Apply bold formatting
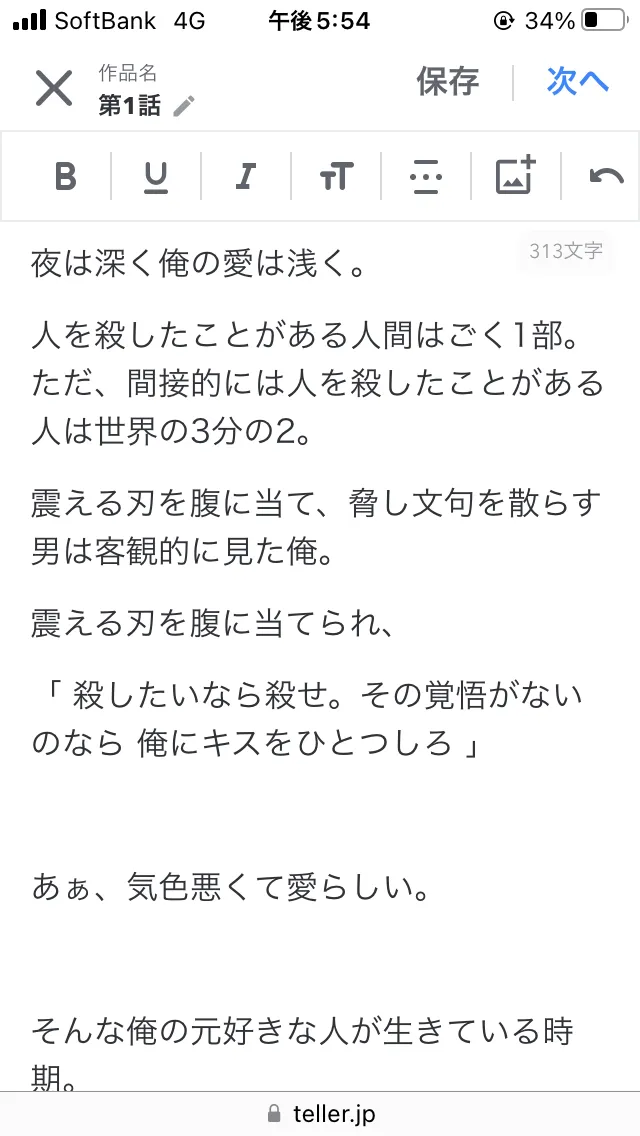 coord(66,177)
